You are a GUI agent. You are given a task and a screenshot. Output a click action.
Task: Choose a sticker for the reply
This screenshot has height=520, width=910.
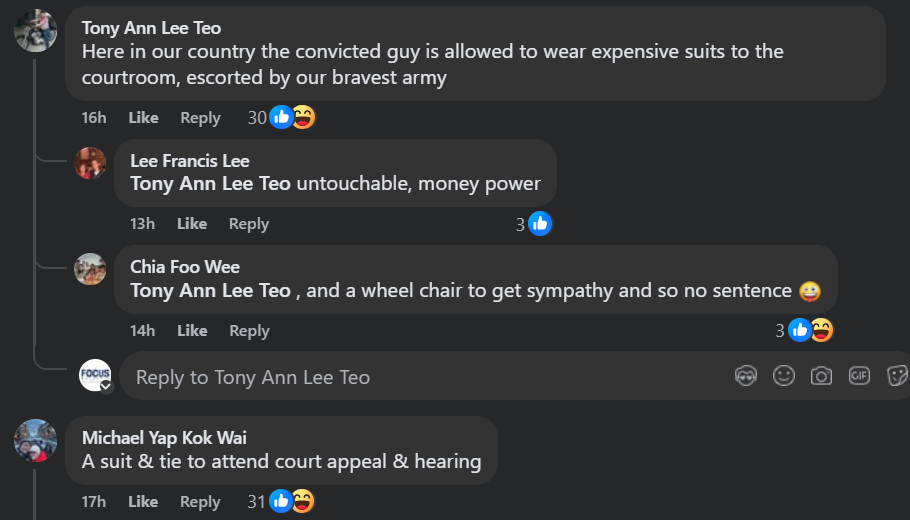pyautogui.click(x=896, y=376)
